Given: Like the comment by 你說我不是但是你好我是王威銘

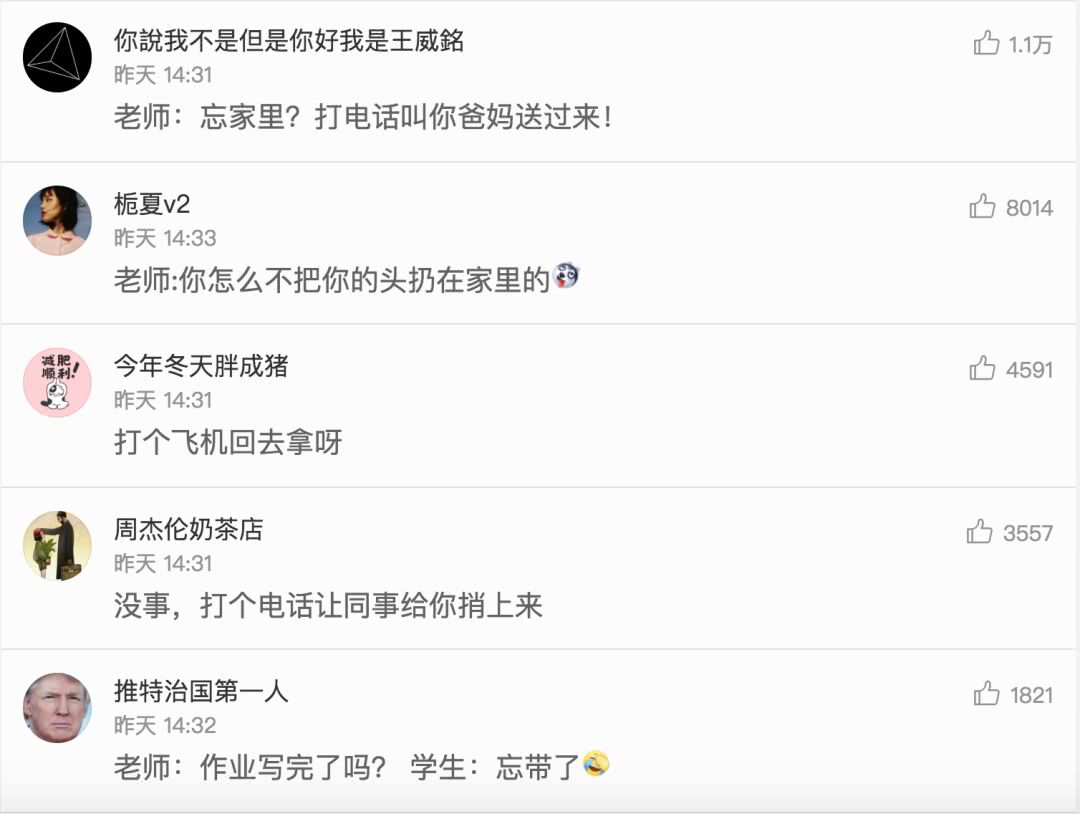Looking at the screenshot, I should point(987,43).
